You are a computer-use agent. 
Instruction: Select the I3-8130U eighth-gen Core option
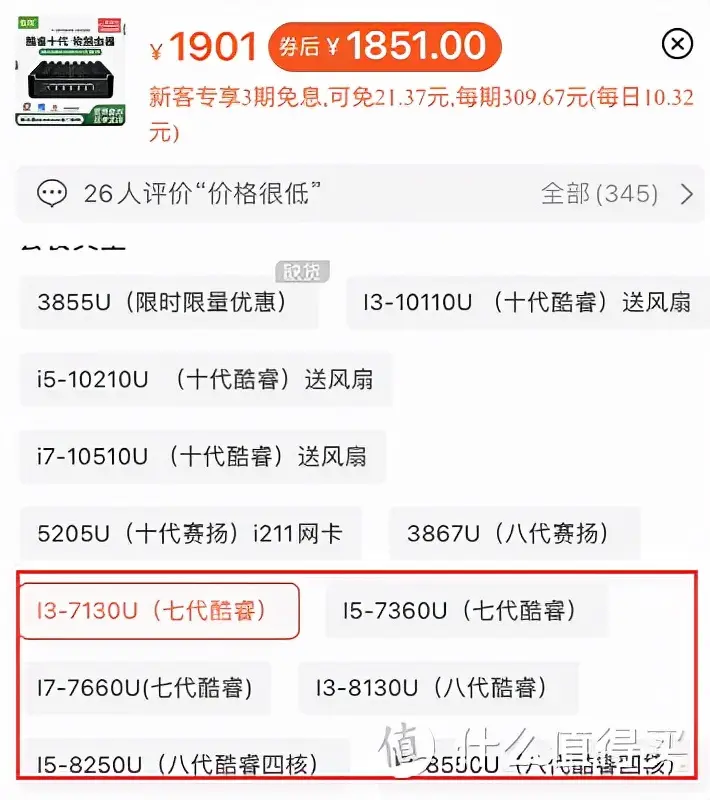click(438, 688)
